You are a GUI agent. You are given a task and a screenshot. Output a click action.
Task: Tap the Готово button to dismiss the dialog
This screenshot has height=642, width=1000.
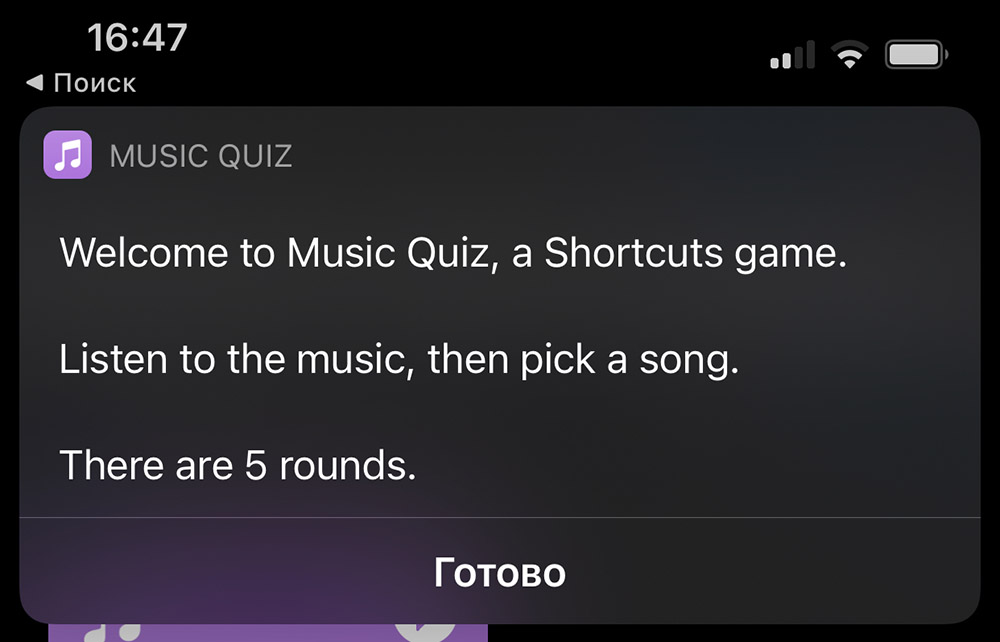(499, 573)
